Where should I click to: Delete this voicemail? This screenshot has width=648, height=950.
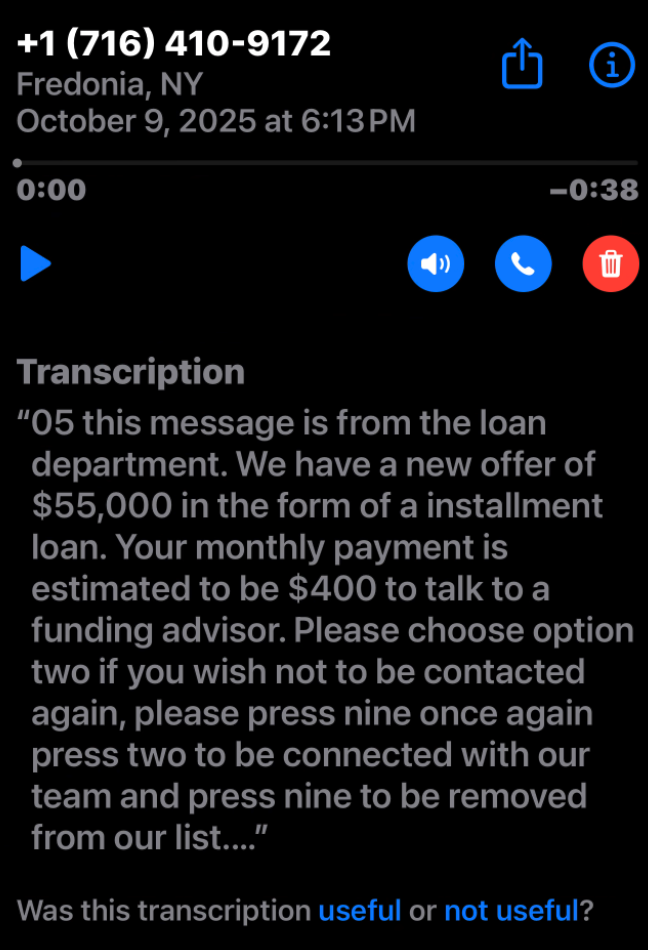[610, 264]
